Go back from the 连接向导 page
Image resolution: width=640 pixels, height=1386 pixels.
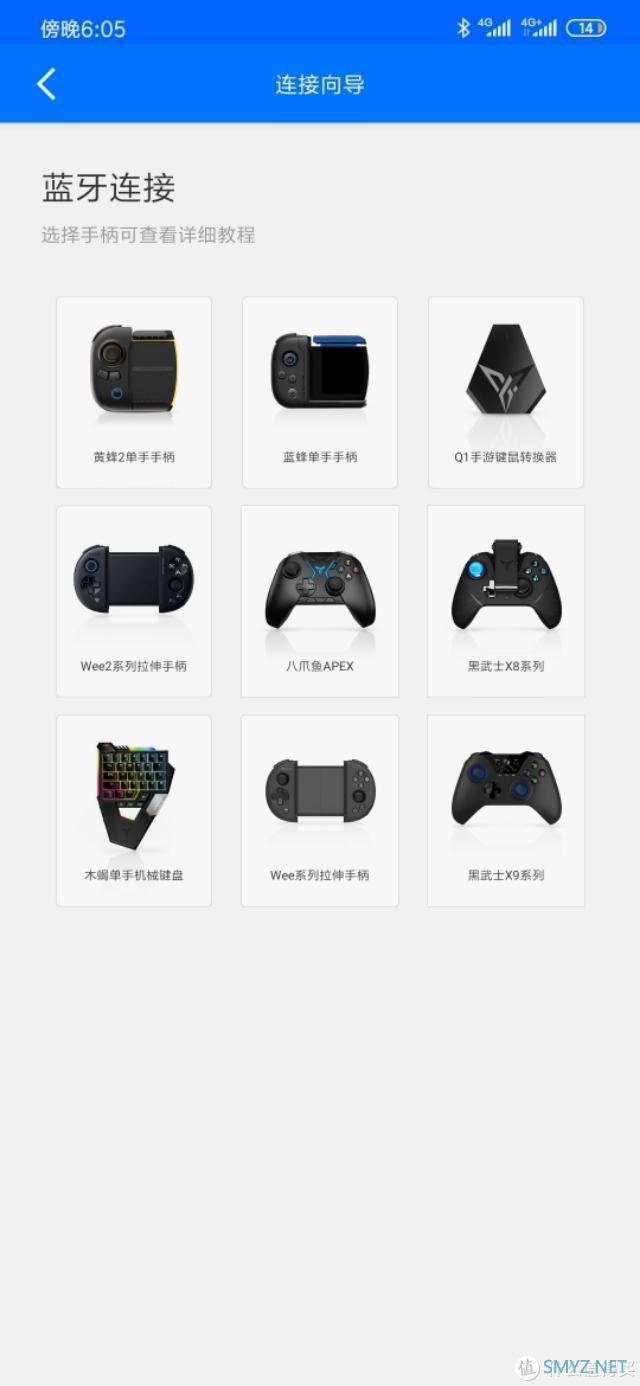pyautogui.click(x=46, y=84)
